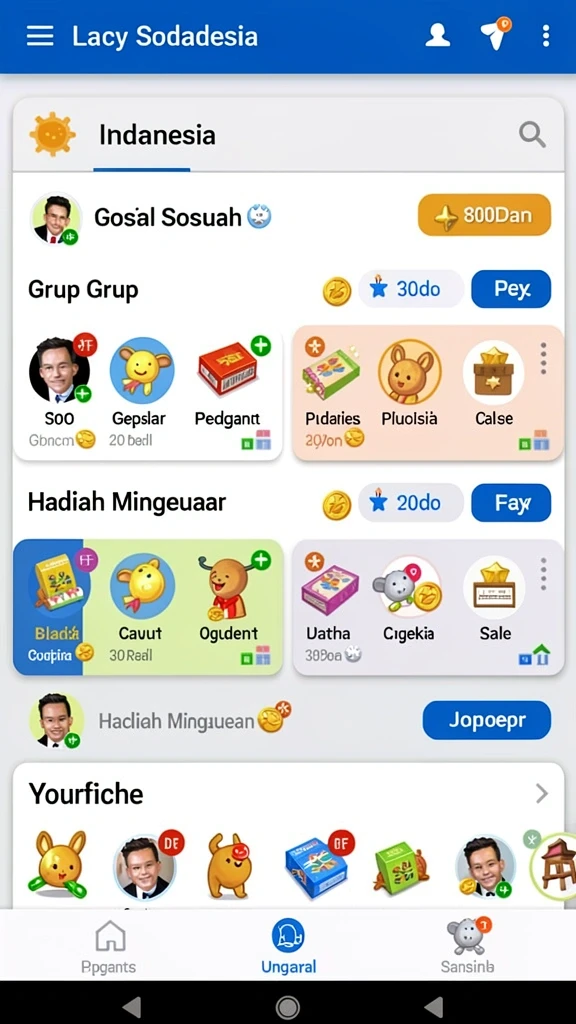Tap the Pey button in Grup Grup
Viewport: 576px width, 1024px height.
pos(511,289)
